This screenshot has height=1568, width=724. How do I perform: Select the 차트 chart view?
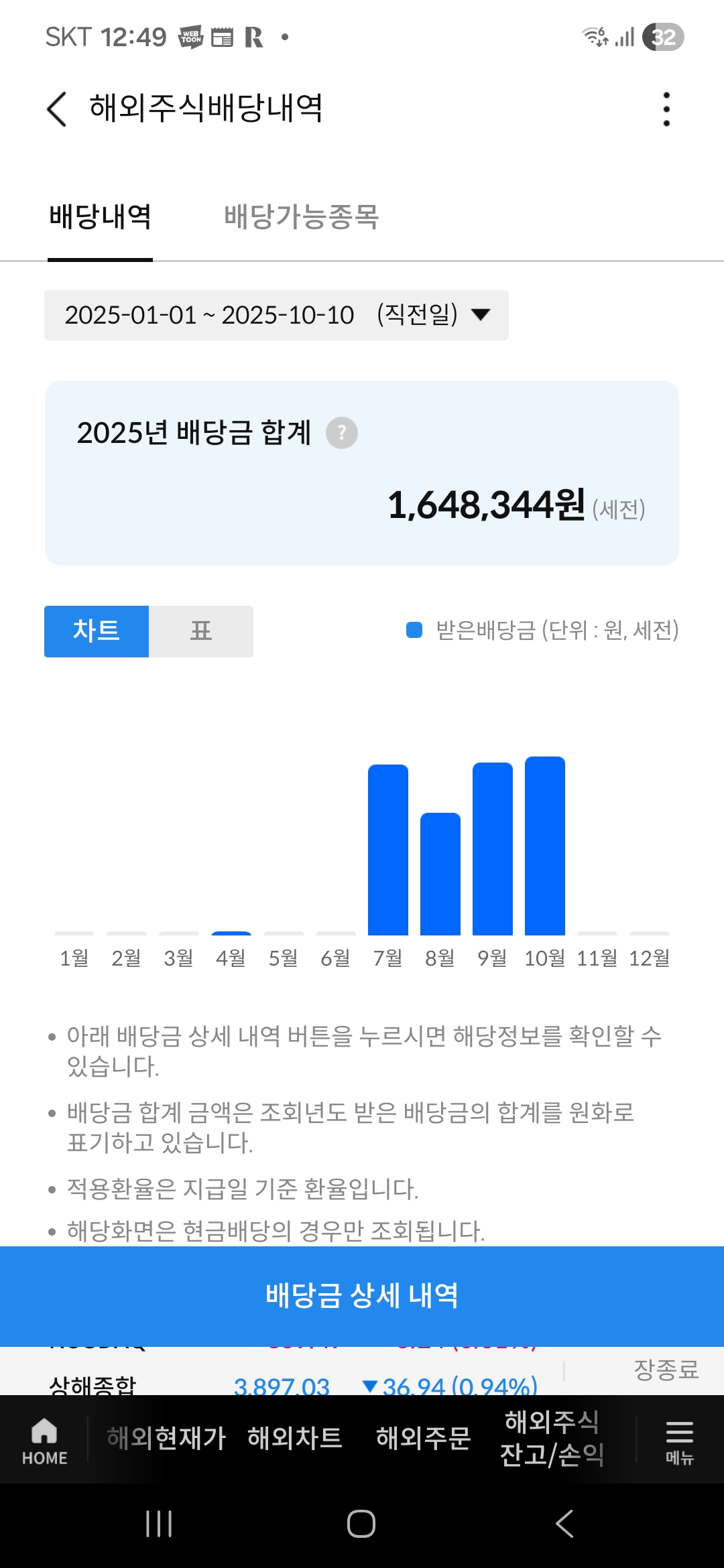(x=97, y=631)
